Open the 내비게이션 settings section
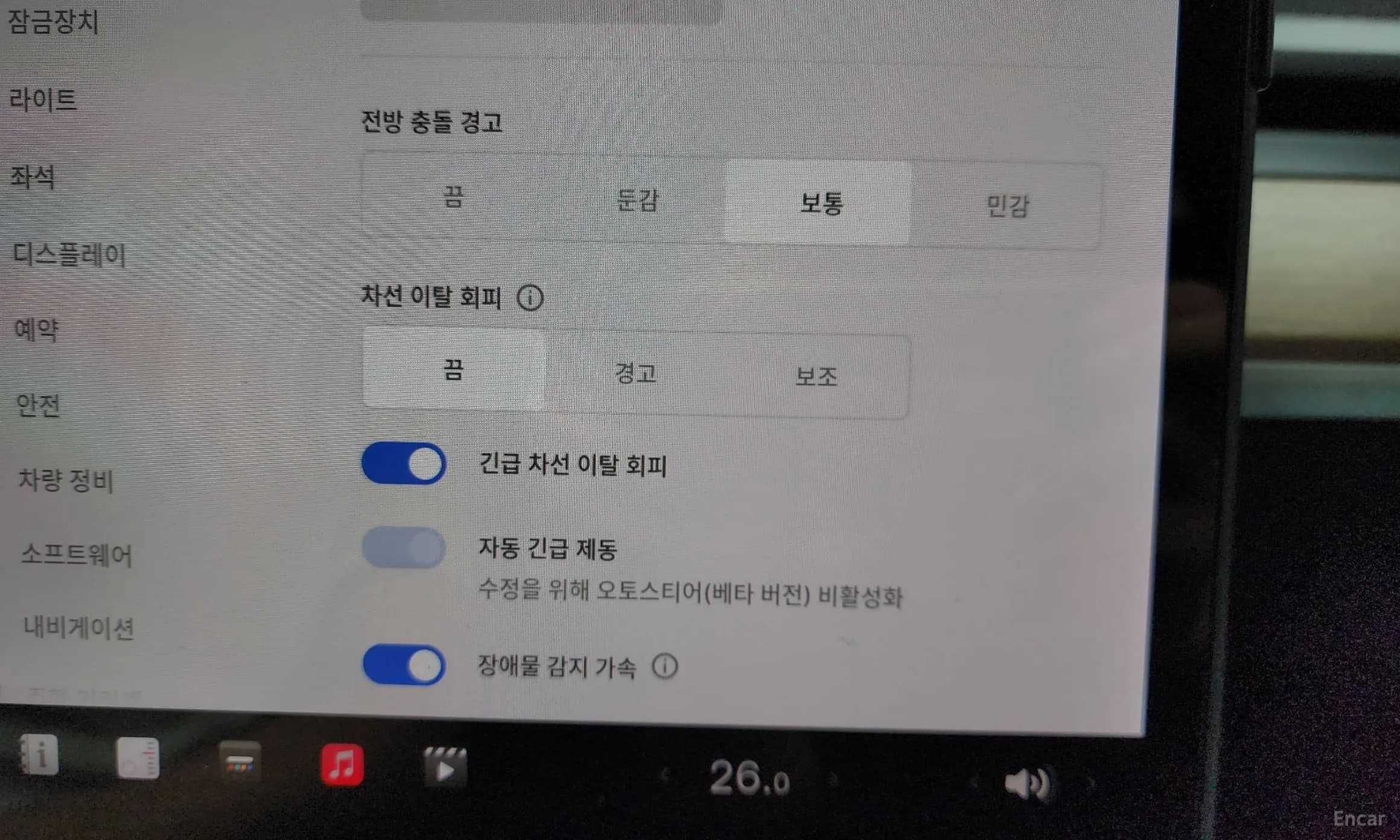This screenshot has width=1400, height=840. 78,628
